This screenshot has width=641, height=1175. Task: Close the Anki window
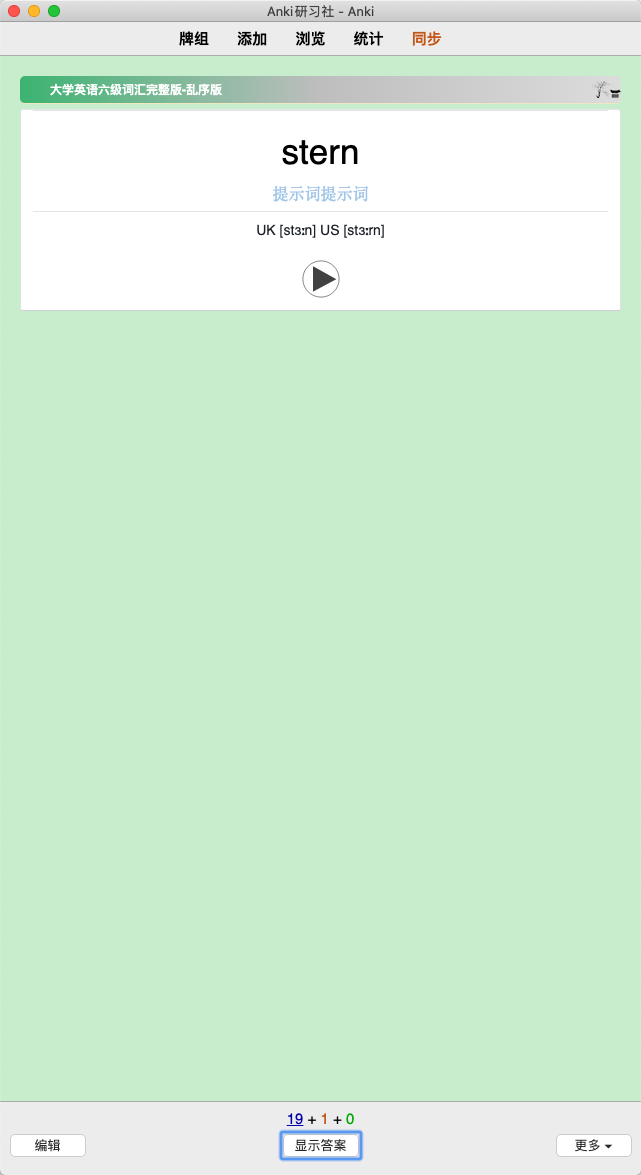(x=14, y=11)
